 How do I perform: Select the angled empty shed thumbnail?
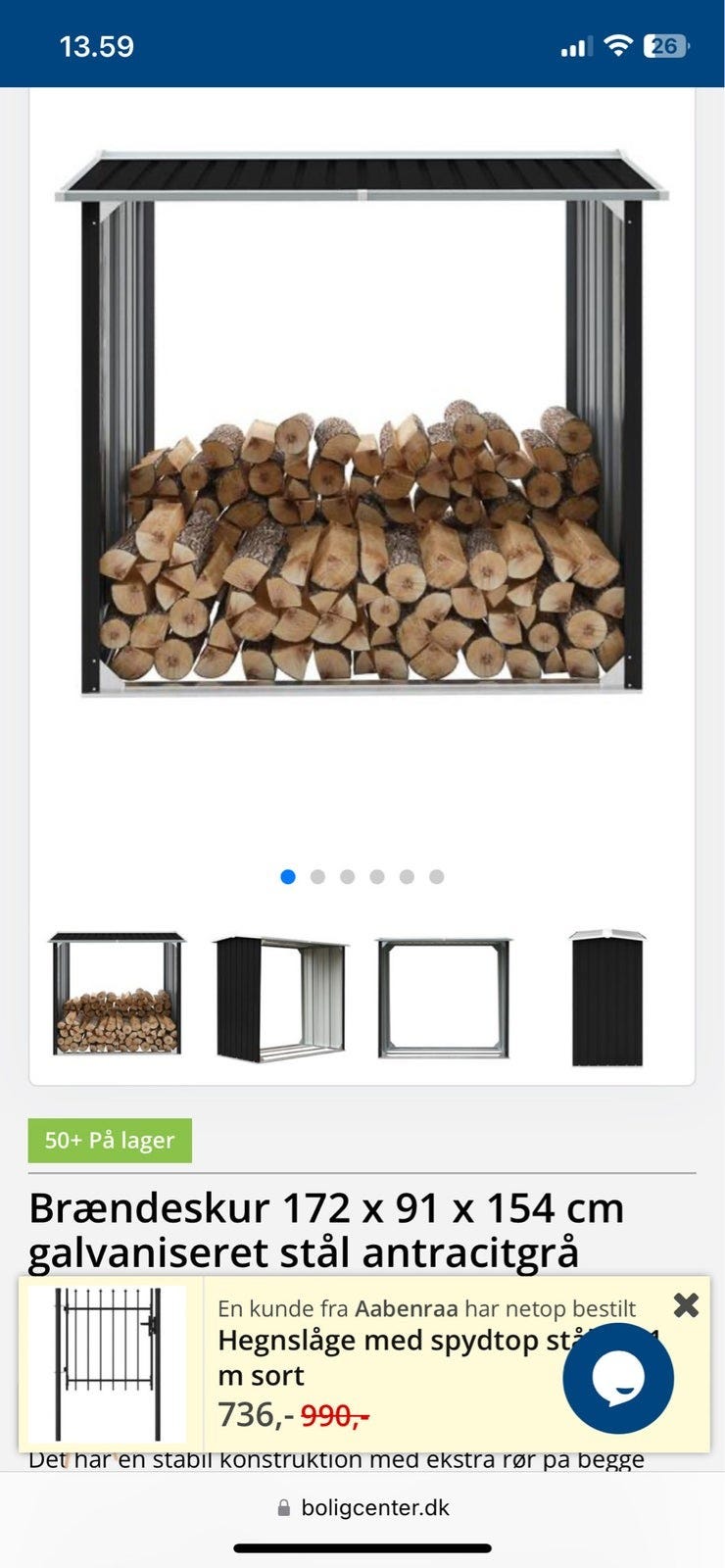280,999
